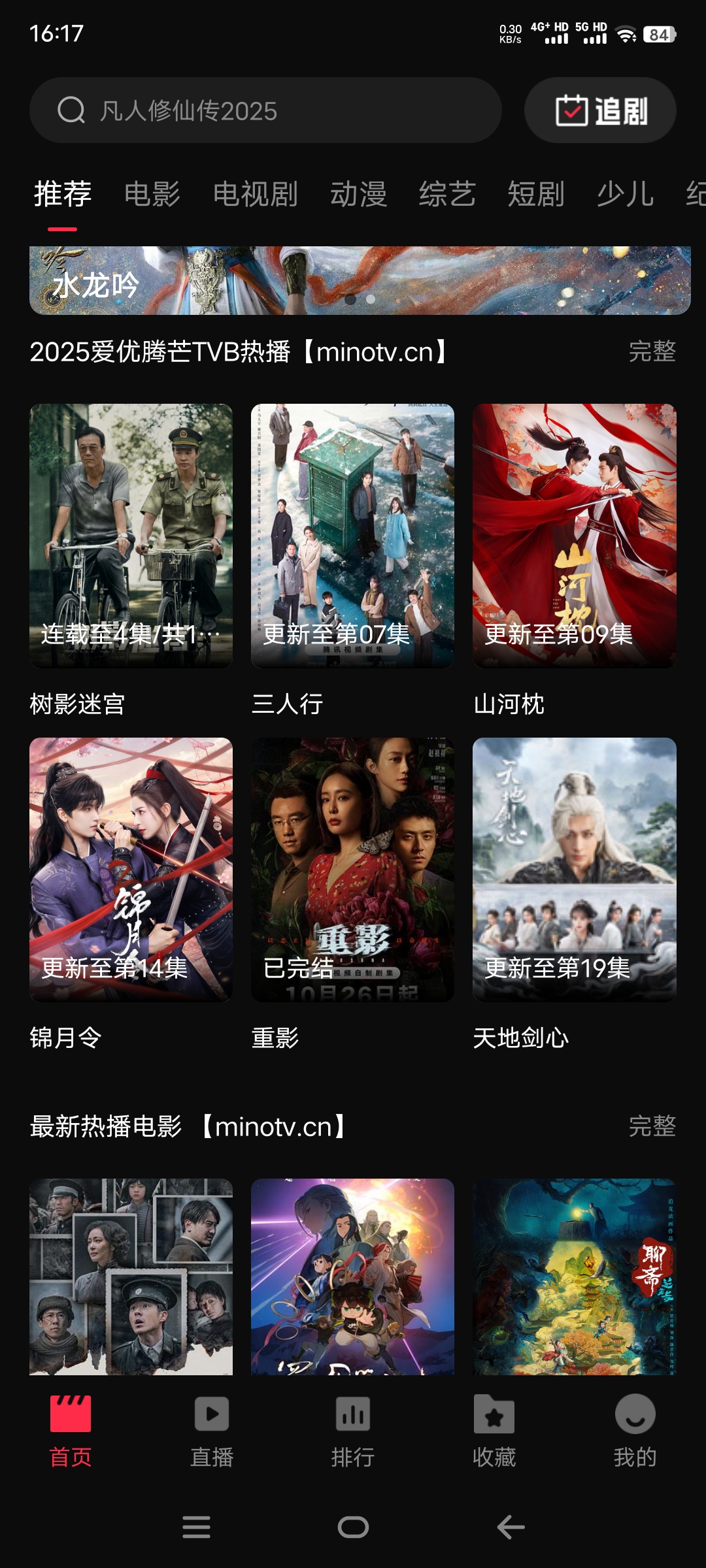Switch to the 少儿 tab
This screenshot has height=1568, width=706.
coord(625,194)
